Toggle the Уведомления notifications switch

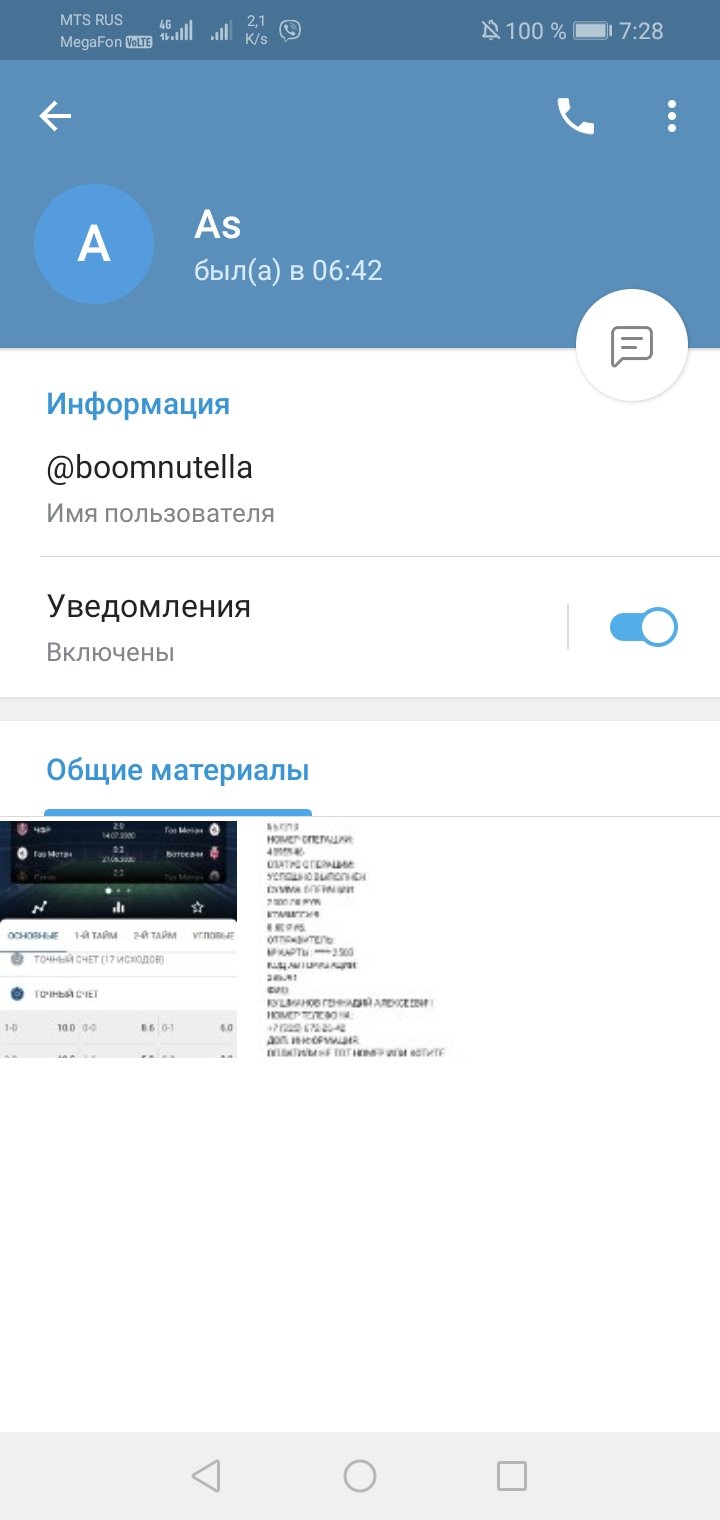click(644, 628)
